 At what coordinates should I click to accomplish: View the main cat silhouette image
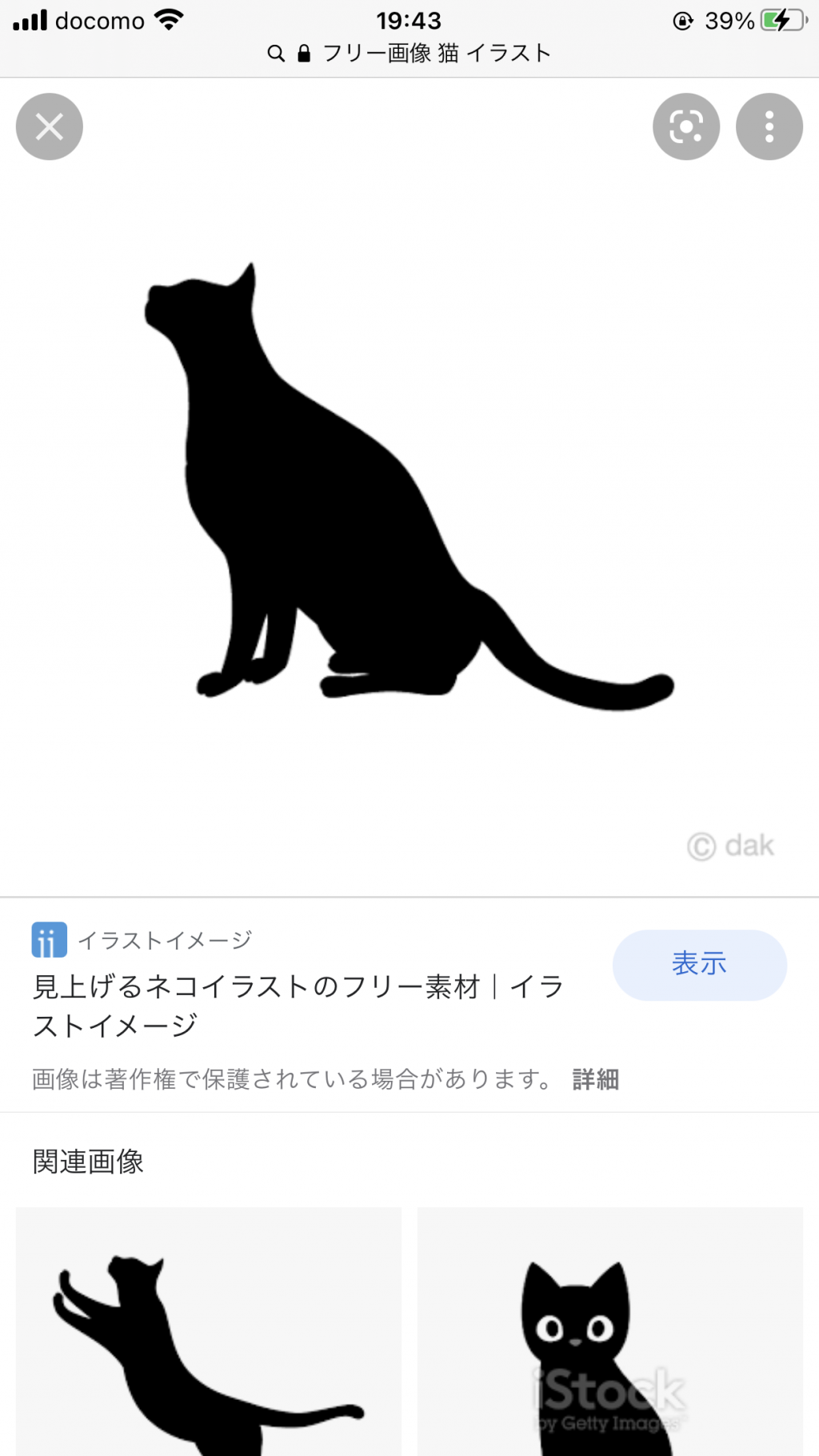coord(409,488)
